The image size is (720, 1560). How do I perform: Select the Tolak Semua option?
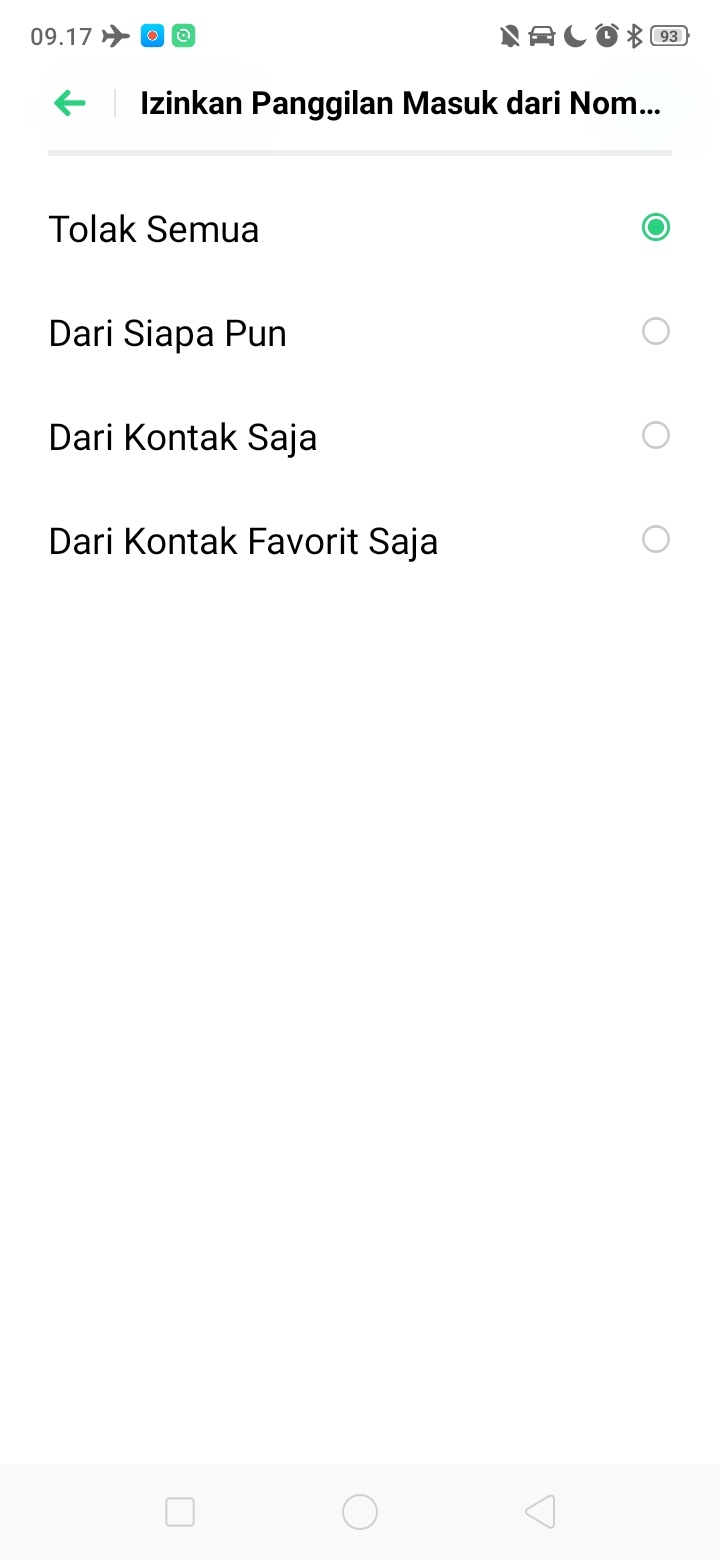click(x=655, y=228)
